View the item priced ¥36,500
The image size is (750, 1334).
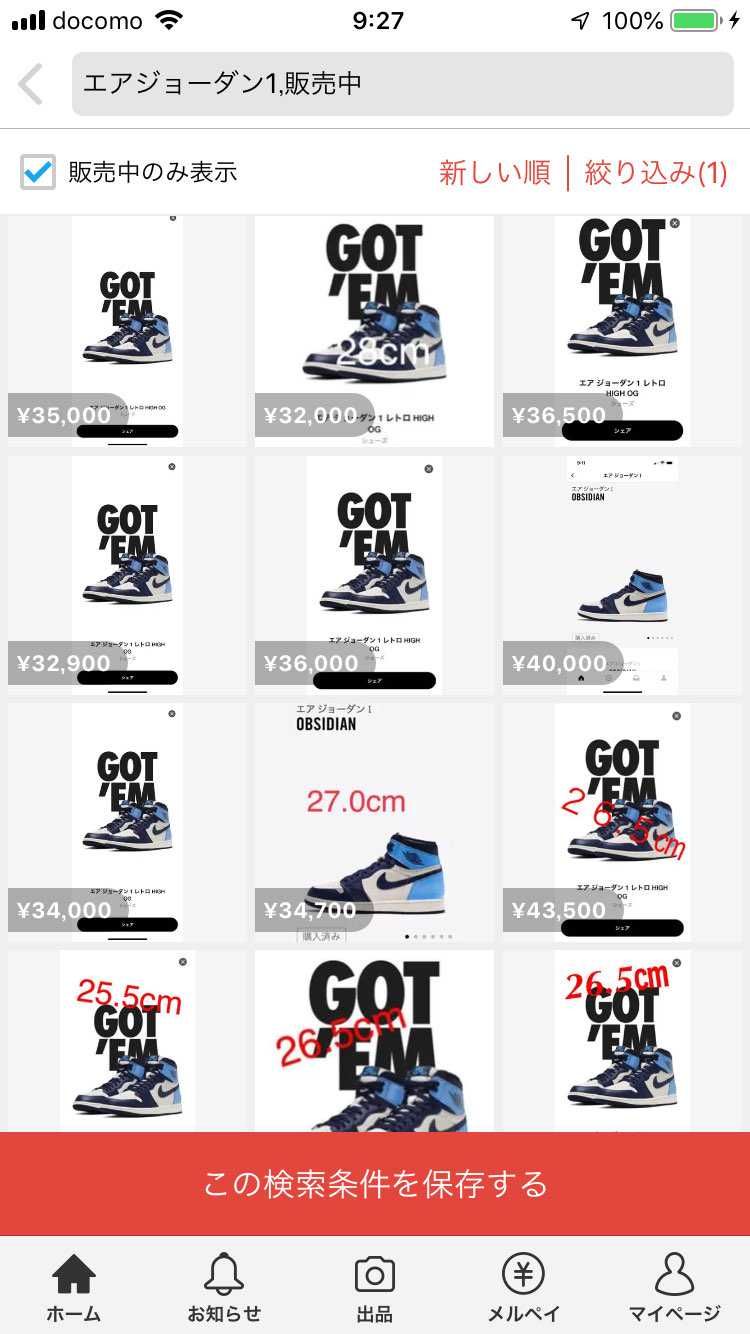(x=622, y=330)
